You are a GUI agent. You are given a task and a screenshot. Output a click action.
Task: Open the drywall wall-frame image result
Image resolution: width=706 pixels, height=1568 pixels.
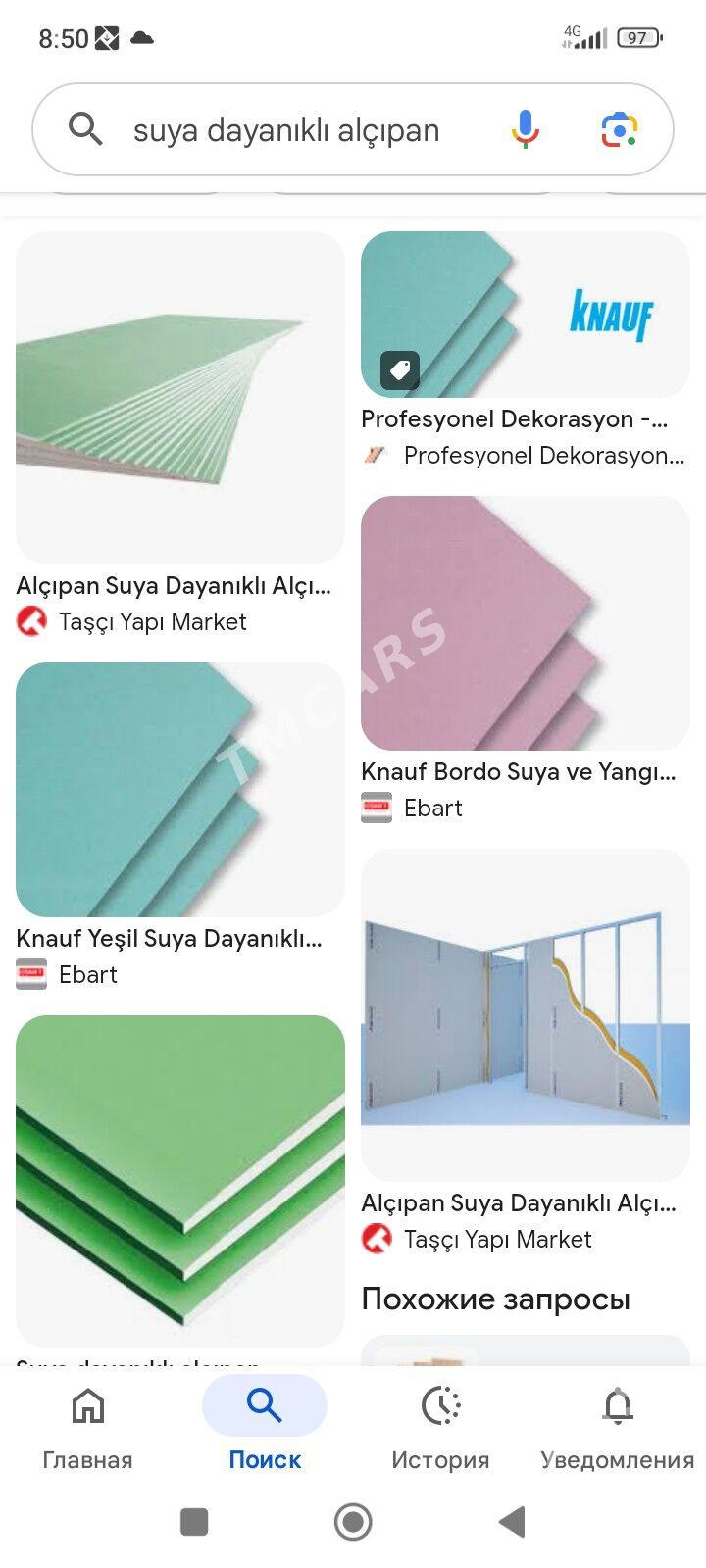526,1014
